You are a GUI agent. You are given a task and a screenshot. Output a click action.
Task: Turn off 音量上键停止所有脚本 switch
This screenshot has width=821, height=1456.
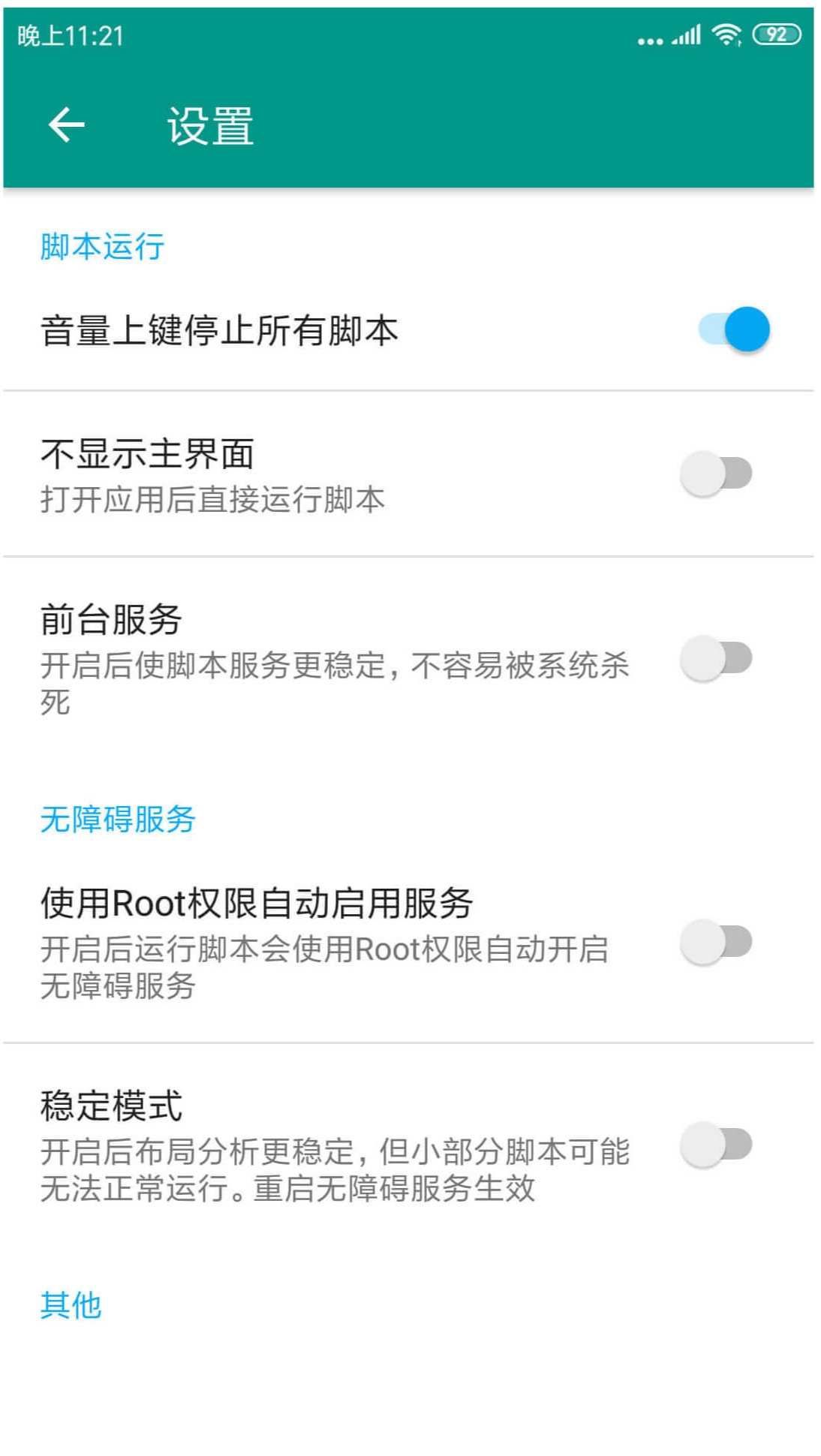pyautogui.click(x=733, y=329)
